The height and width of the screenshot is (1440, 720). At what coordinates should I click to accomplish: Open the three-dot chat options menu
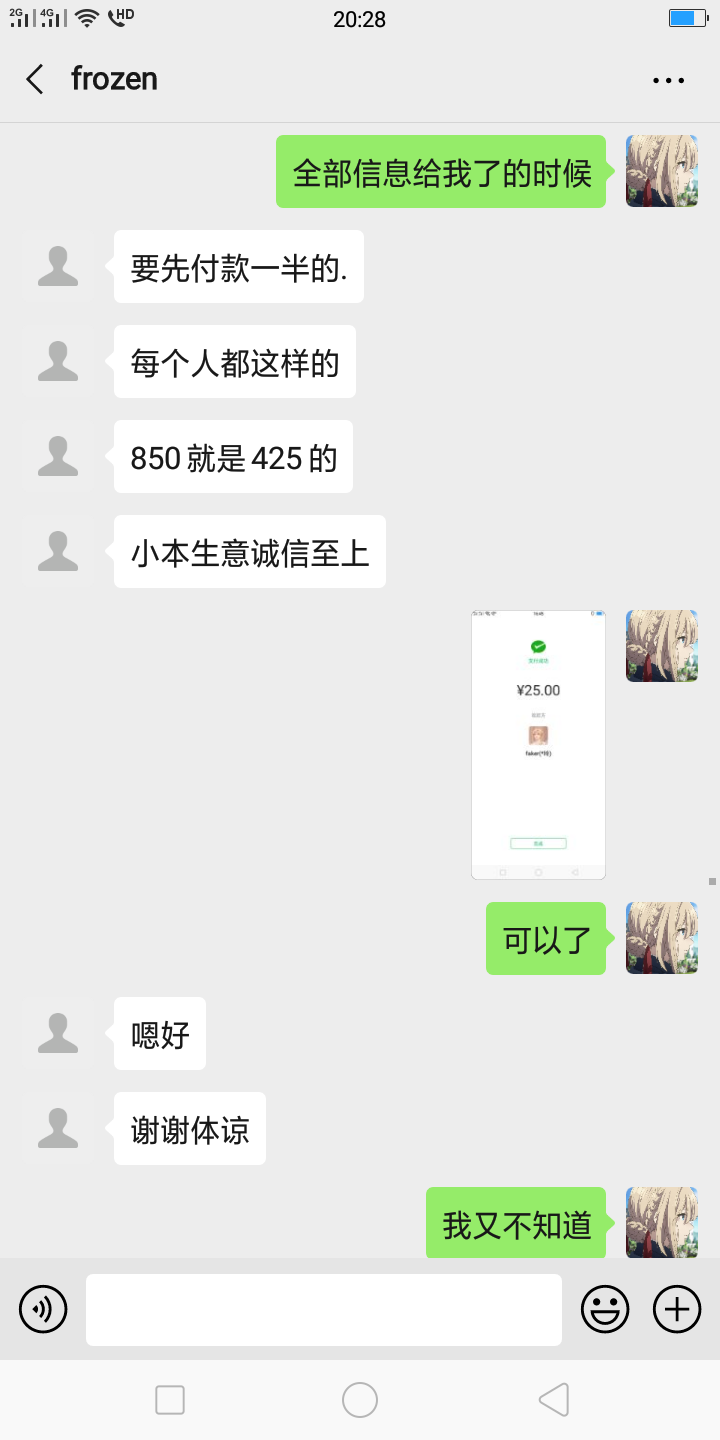click(668, 80)
